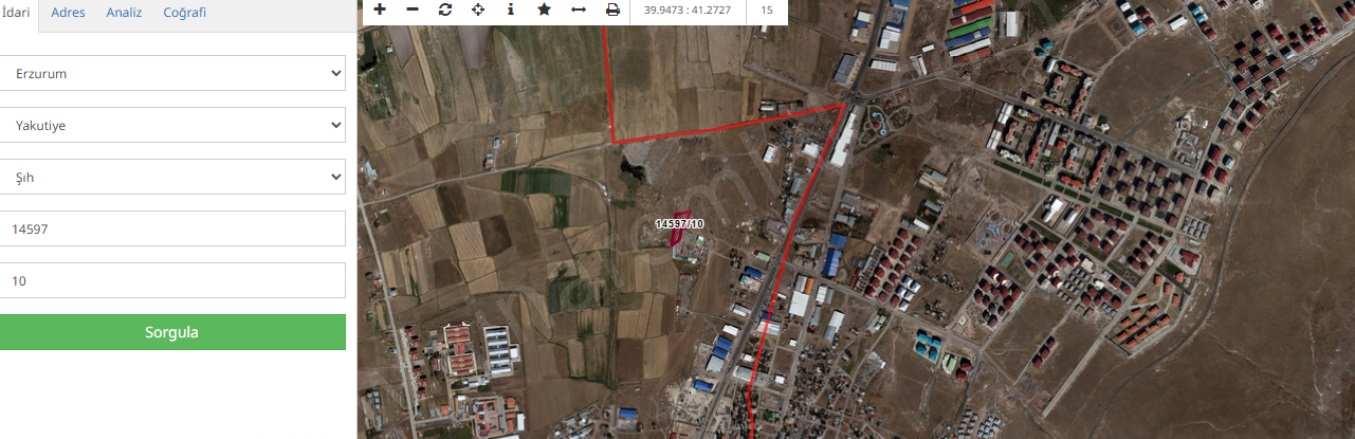Image resolution: width=1355 pixels, height=439 pixels.
Task: Expand the Yakutiye district dropdown
Action: click(172, 125)
